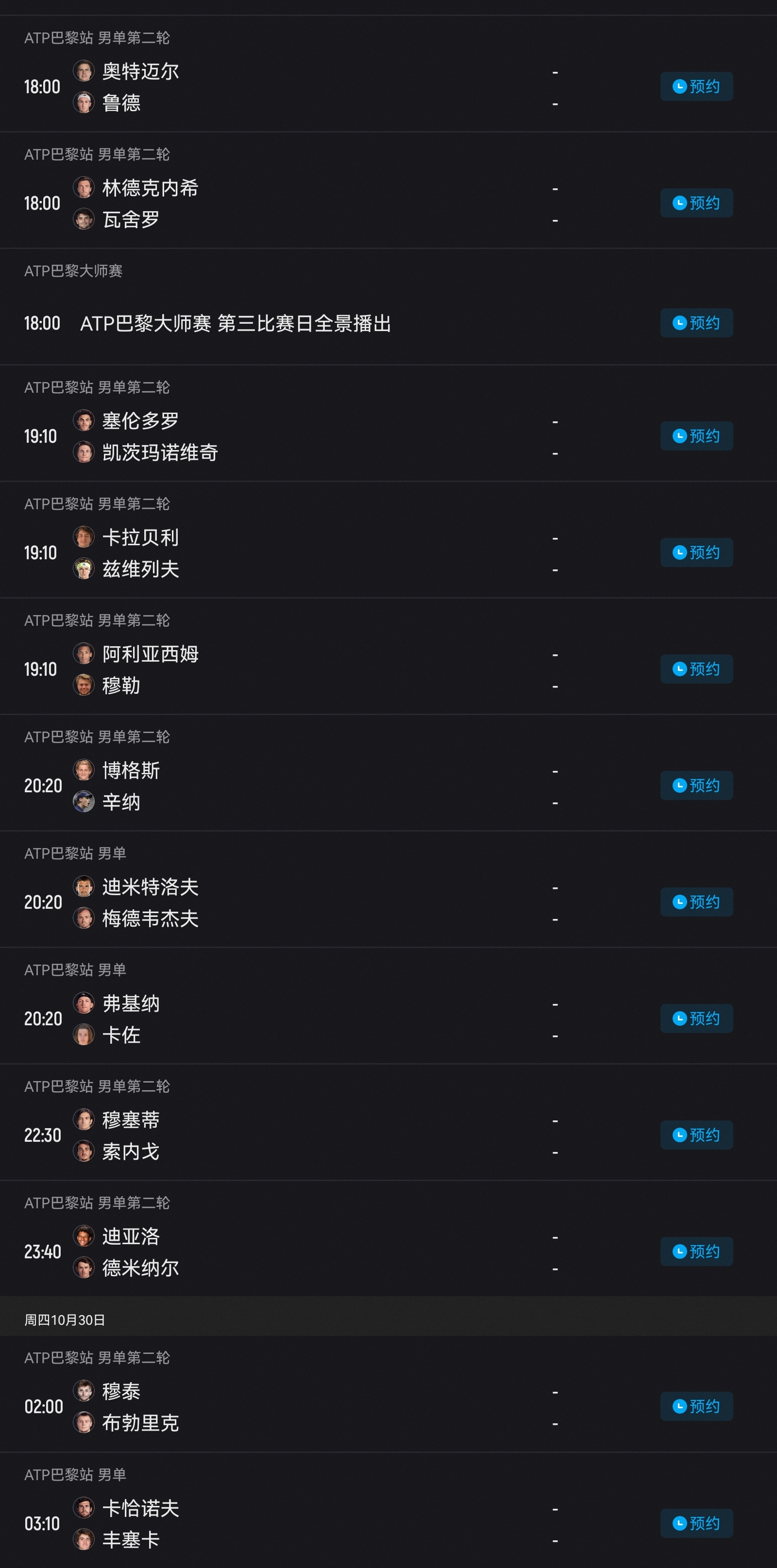Reserve the 穆塞蒂 vs 索内戈 match
The image size is (777, 1568).
pyautogui.click(x=696, y=1135)
